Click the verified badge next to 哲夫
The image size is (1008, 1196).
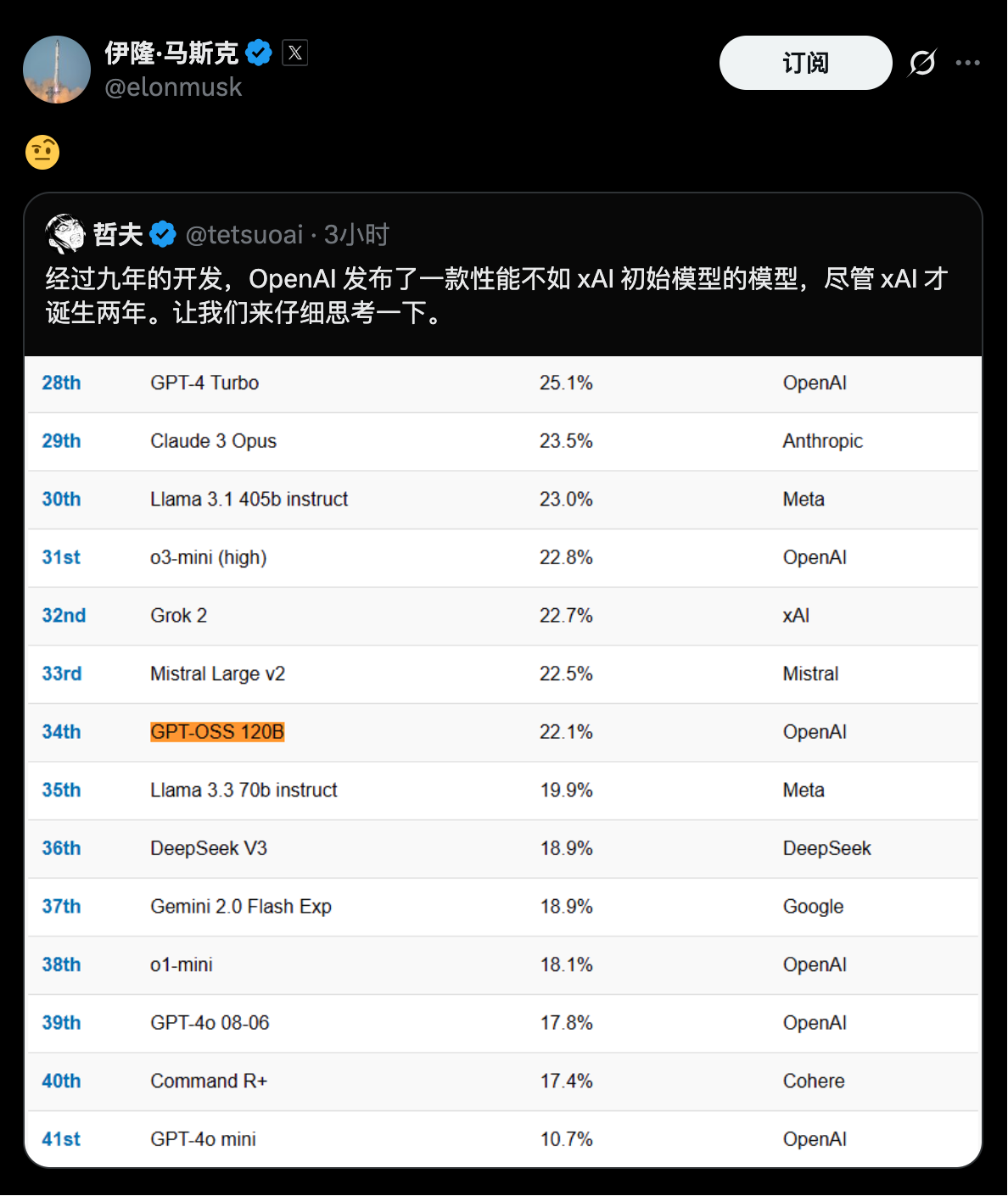[x=161, y=233]
